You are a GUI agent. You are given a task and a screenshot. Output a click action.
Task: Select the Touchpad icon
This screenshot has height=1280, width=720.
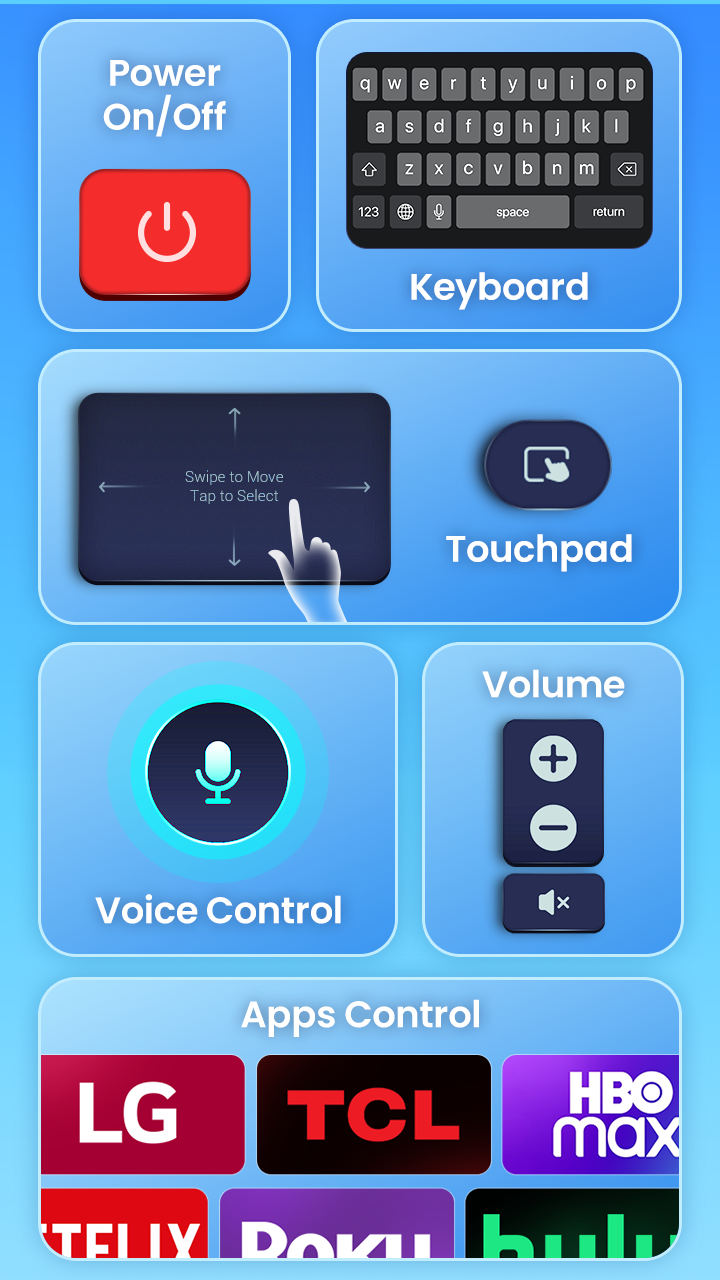point(546,463)
